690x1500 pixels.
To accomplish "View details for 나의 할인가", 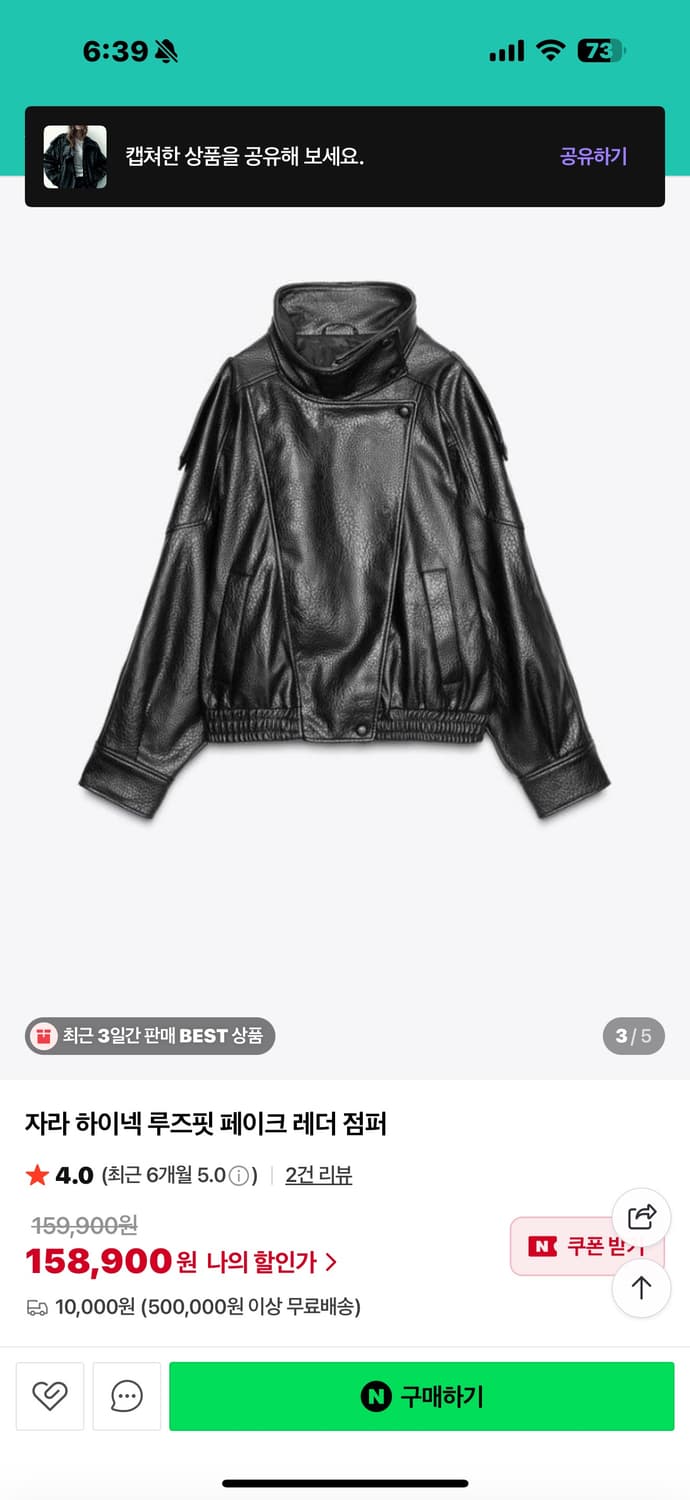I will pyautogui.click(x=271, y=1262).
